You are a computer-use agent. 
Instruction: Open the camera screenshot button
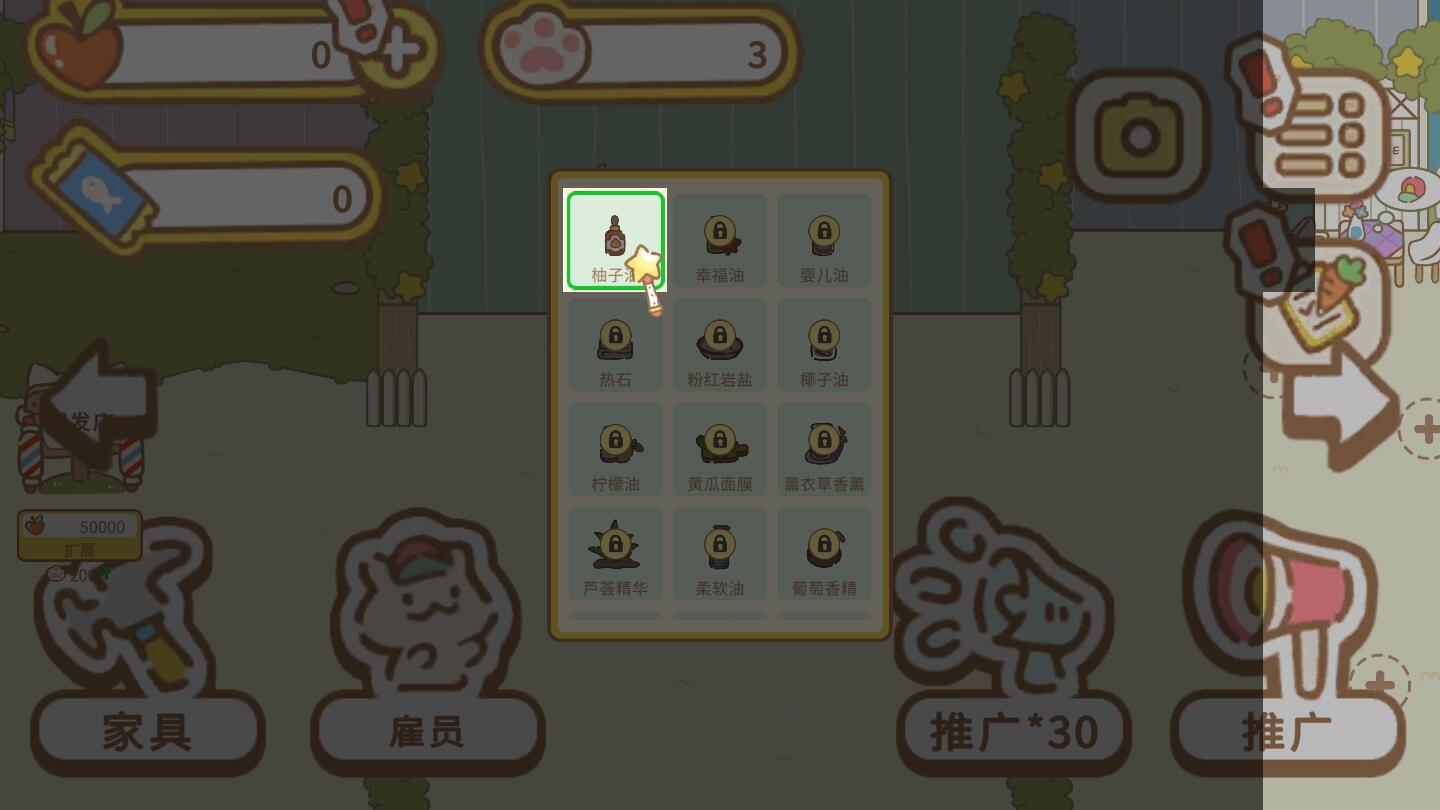click(x=1138, y=136)
